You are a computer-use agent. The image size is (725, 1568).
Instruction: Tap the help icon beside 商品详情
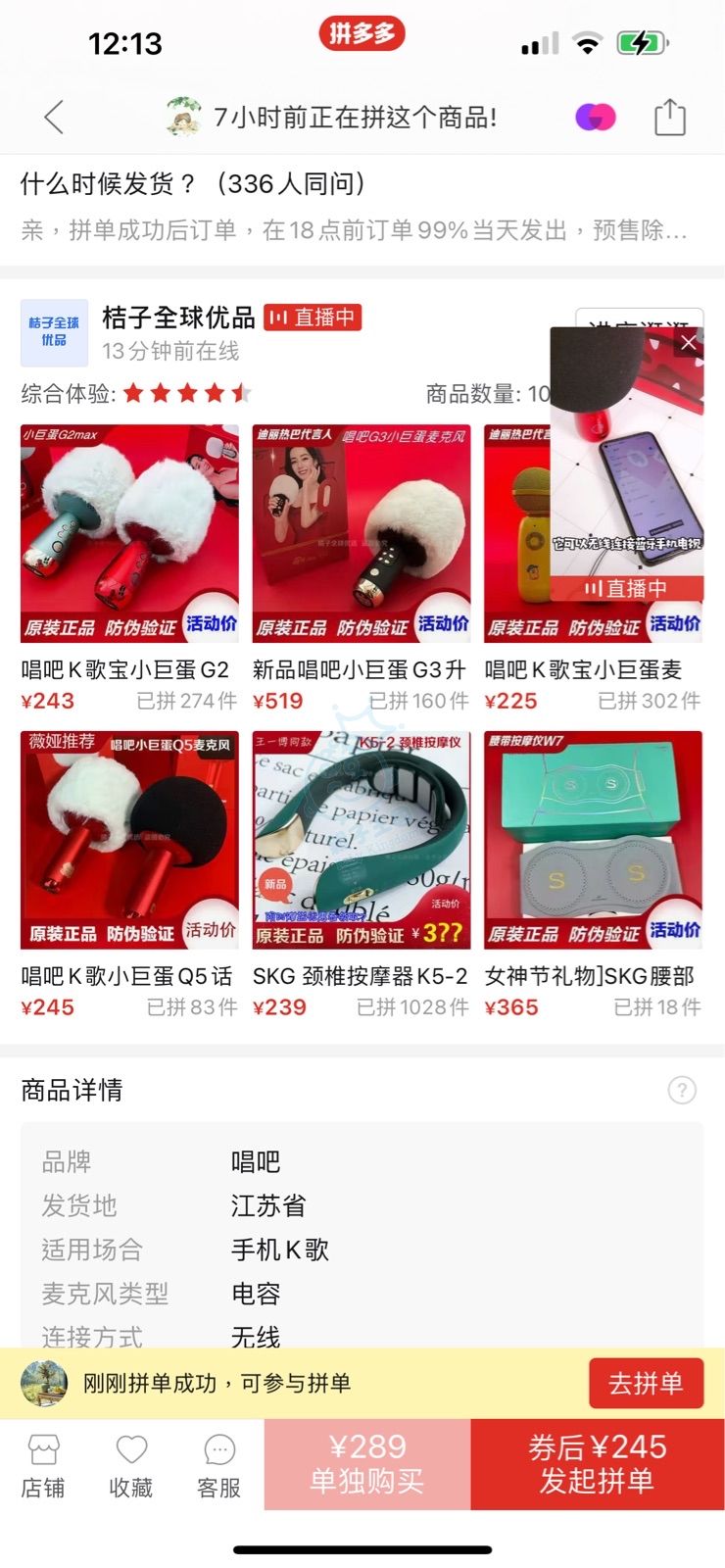coord(682,1090)
